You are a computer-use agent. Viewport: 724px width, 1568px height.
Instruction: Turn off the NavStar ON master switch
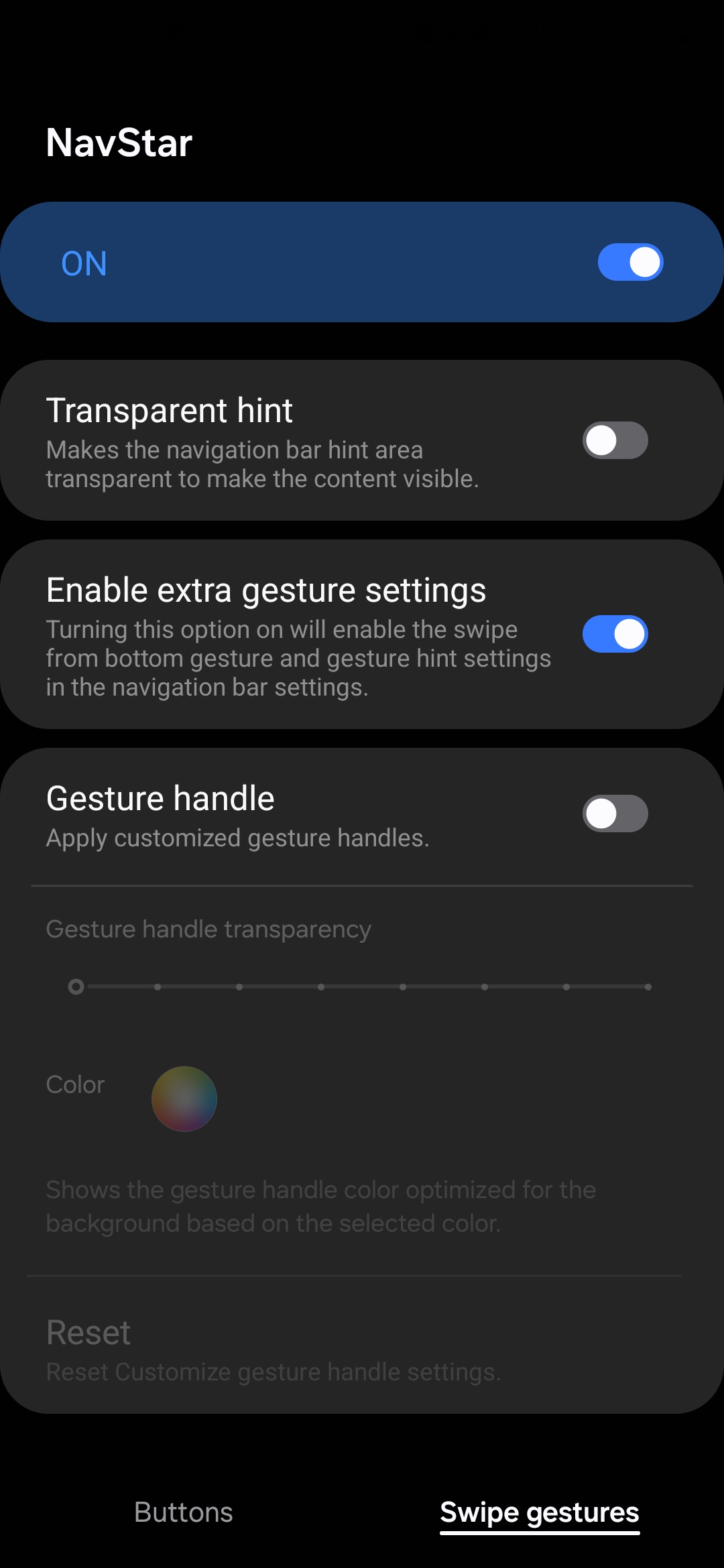pyautogui.click(x=630, y=262)
